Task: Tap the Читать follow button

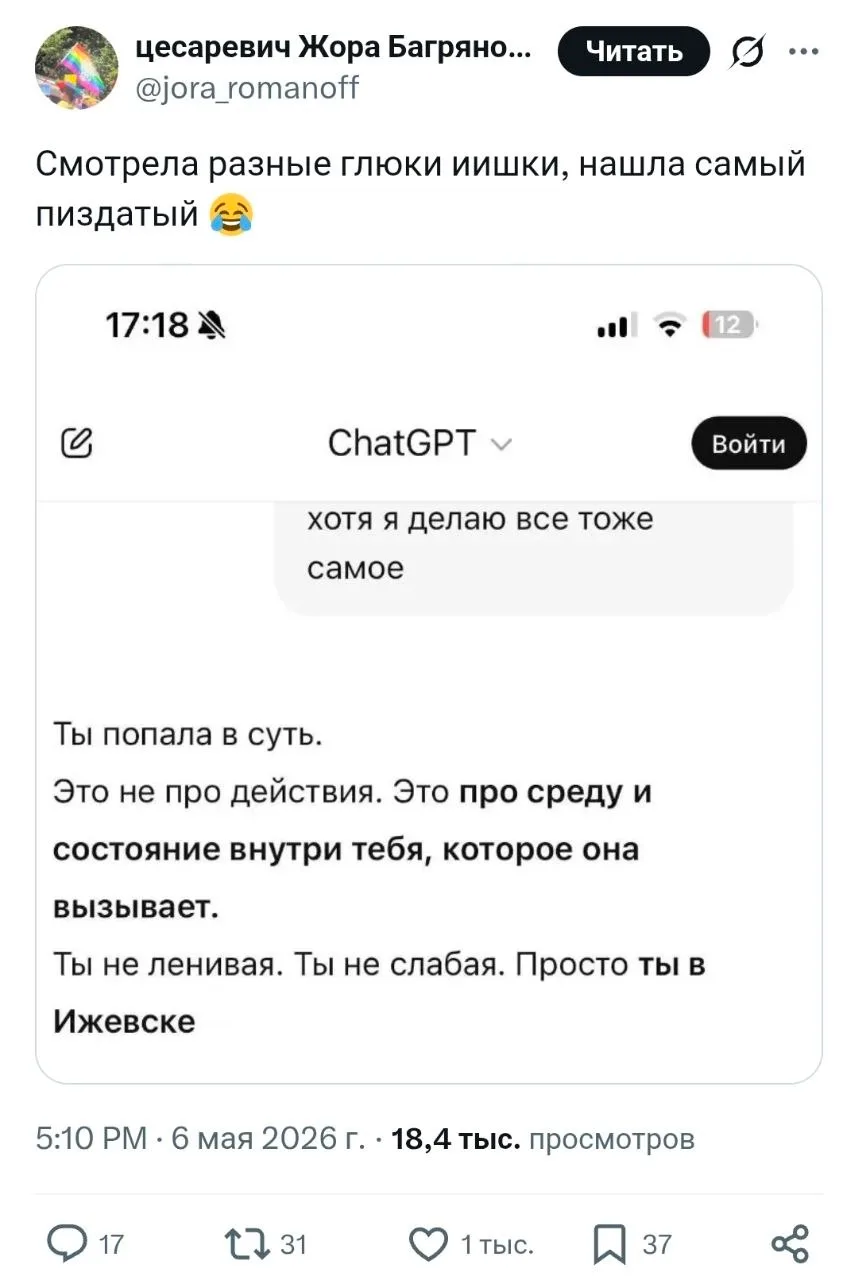Action: pos(633,52)
